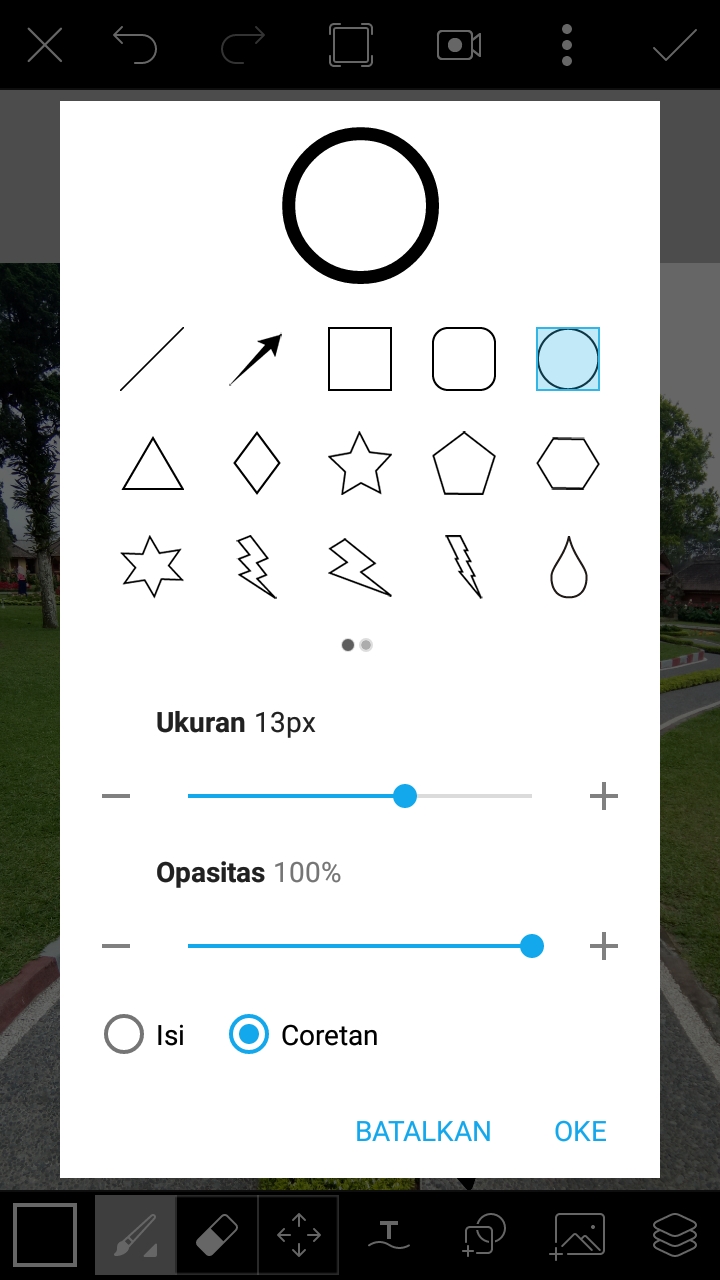Pick the hexagon shape
This screenshot has width=720, height=1280.
point(568,464)
